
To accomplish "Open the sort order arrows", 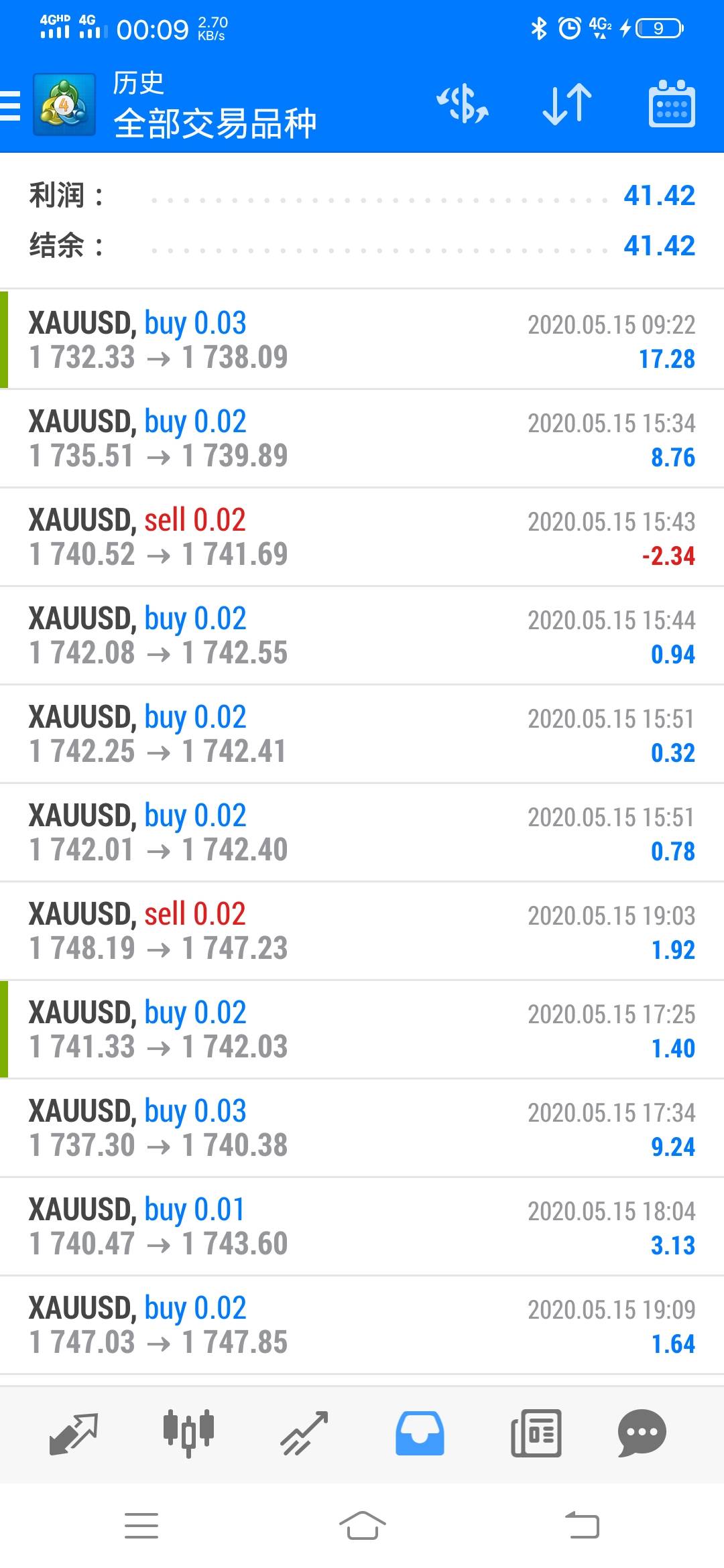I will 567,105.
